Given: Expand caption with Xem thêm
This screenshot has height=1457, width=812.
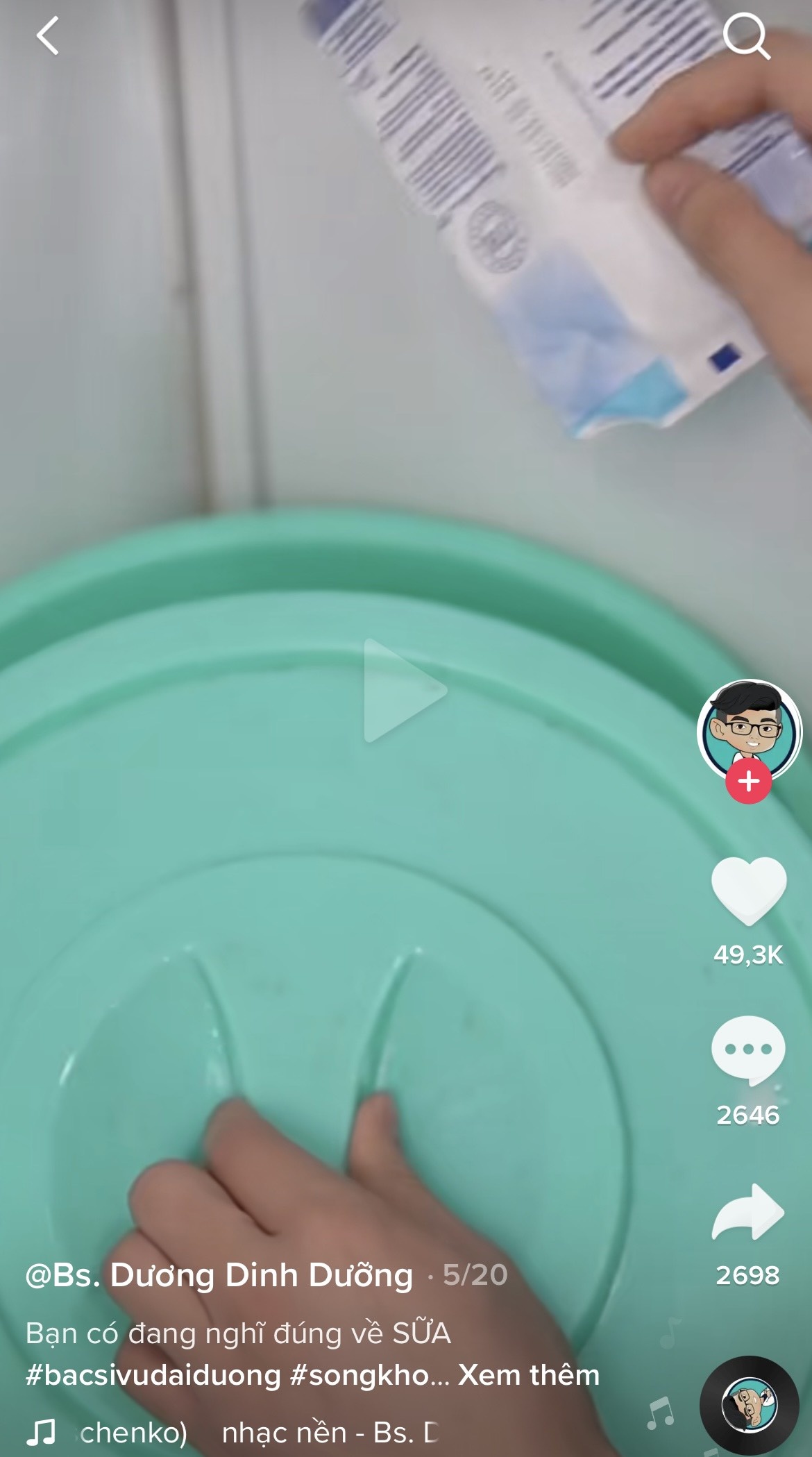Looking at the screenshot, I should [529, 1375].
